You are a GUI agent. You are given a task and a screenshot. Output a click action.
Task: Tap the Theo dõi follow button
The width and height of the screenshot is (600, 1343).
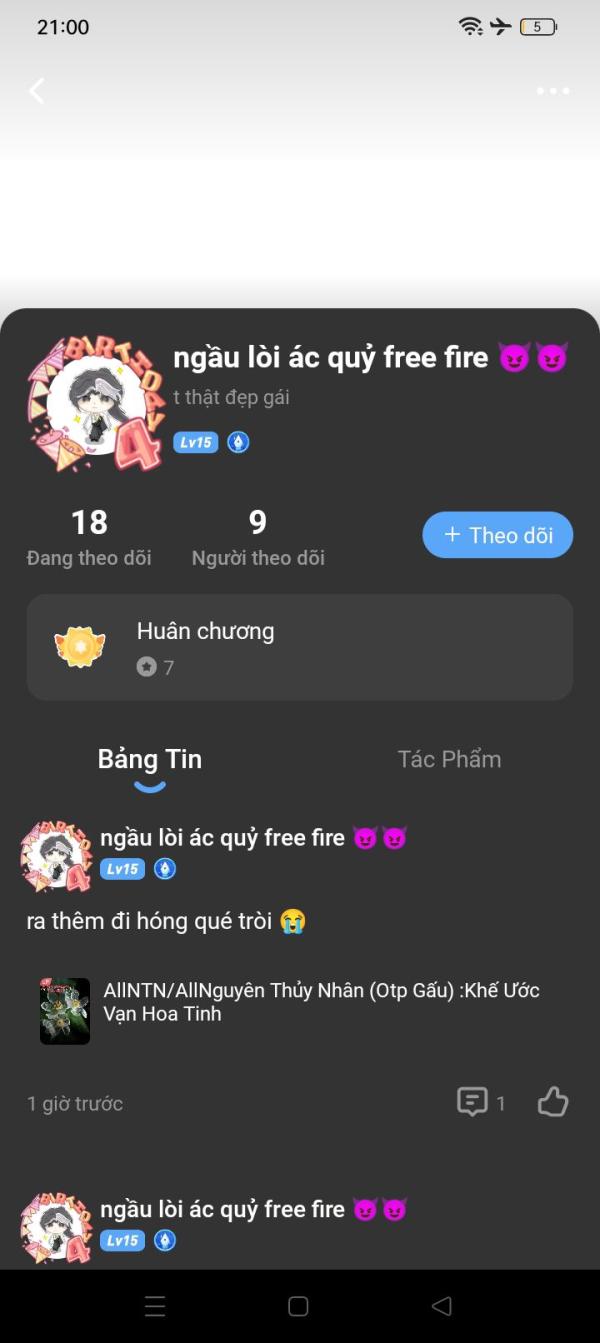(497, 535)
